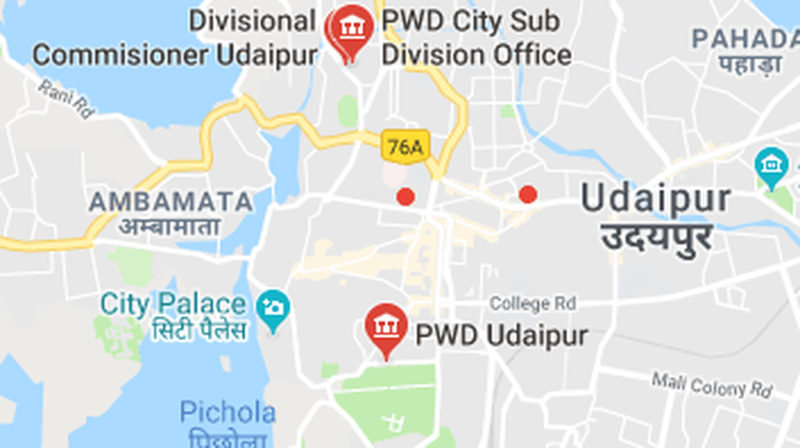This screenshot has width=800, height=448.
Task: Select the teal museum marker near Udaipur
Action: click(772, 166)
